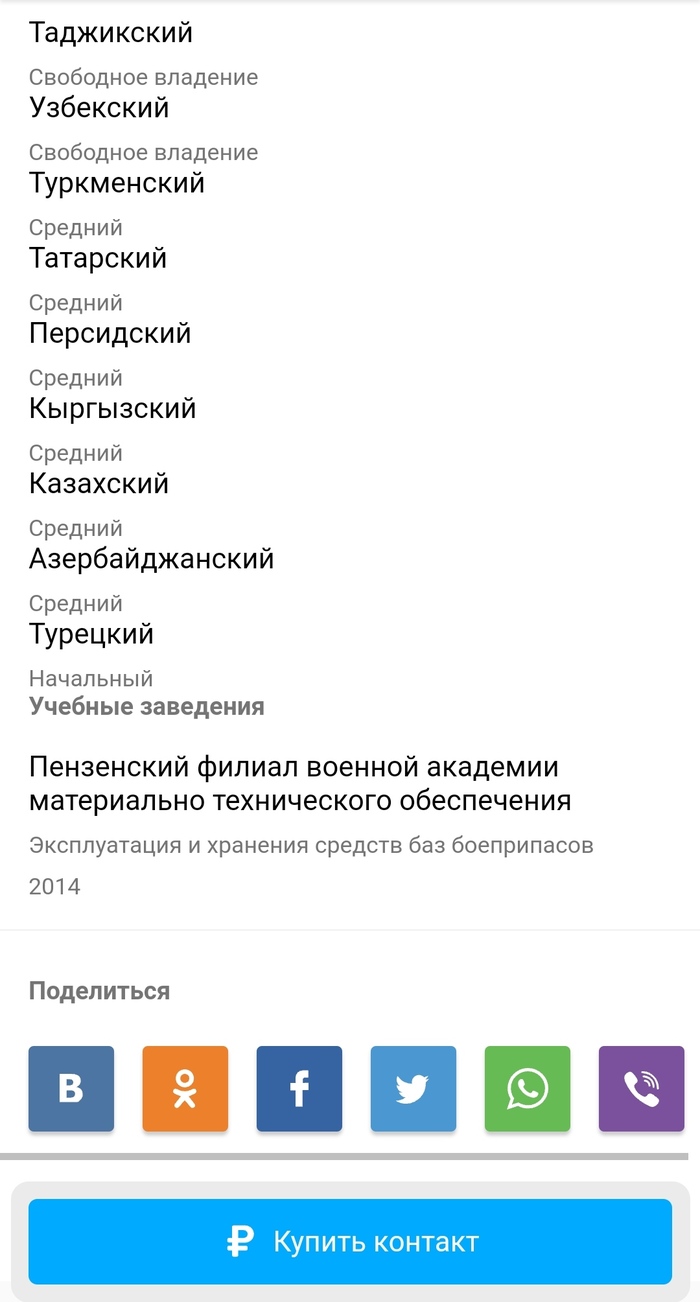
Task: Send via WhatsApp share icon
Action: pos(527,1089)
